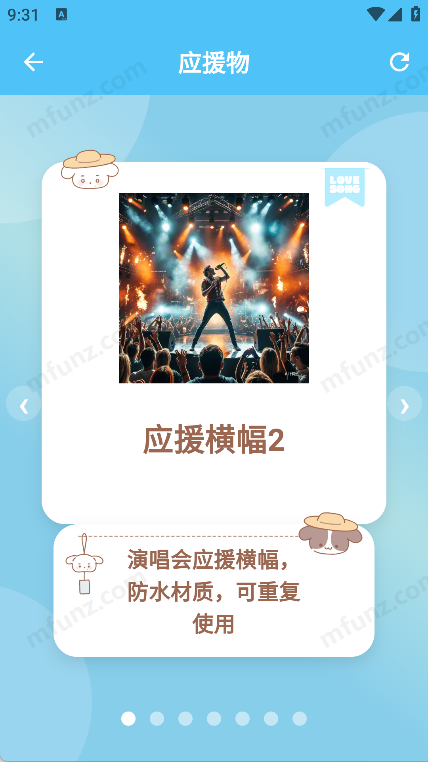Go back using the top-left arrow
428x762 pixels.
point(33,62)
